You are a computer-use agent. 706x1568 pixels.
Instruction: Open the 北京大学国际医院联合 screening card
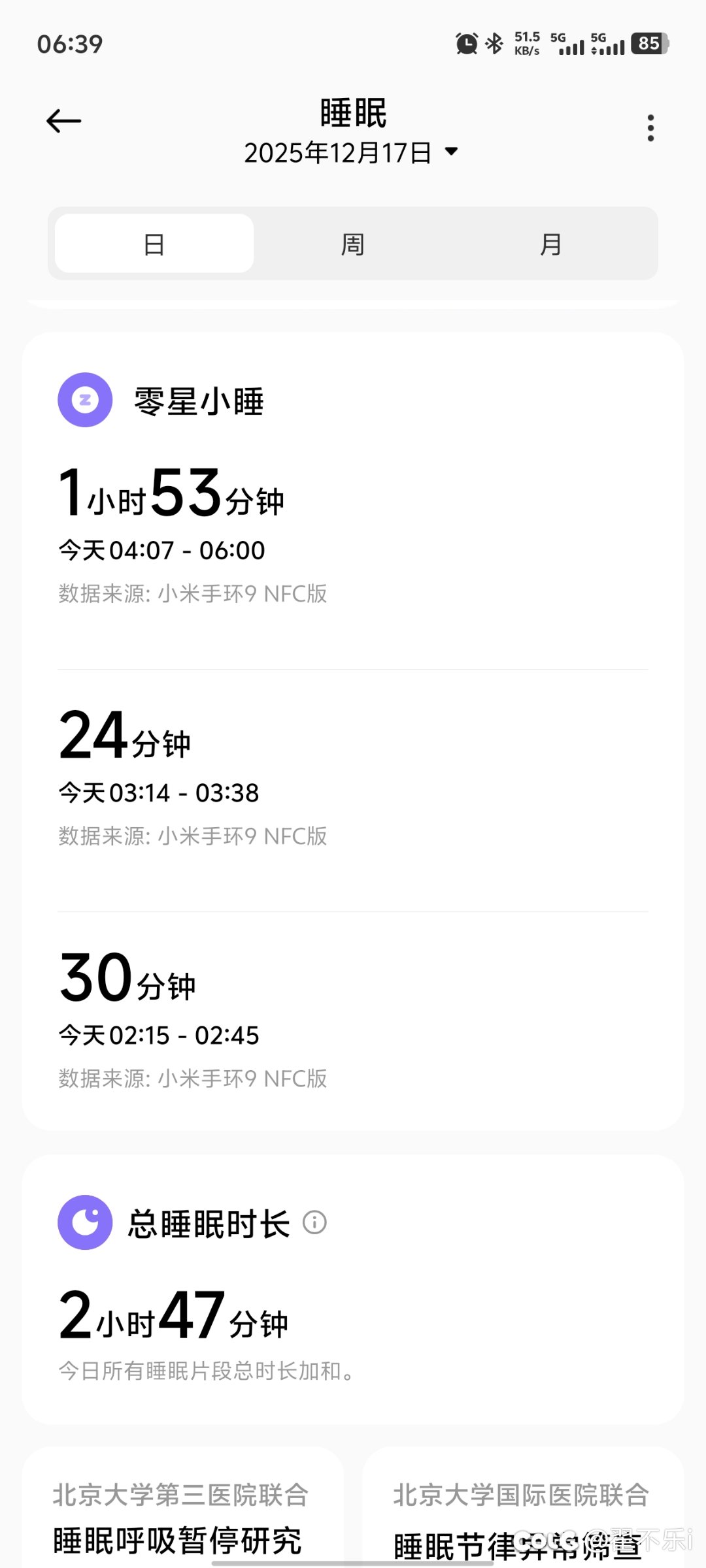pyautogui.click(x=523, y=1516)
